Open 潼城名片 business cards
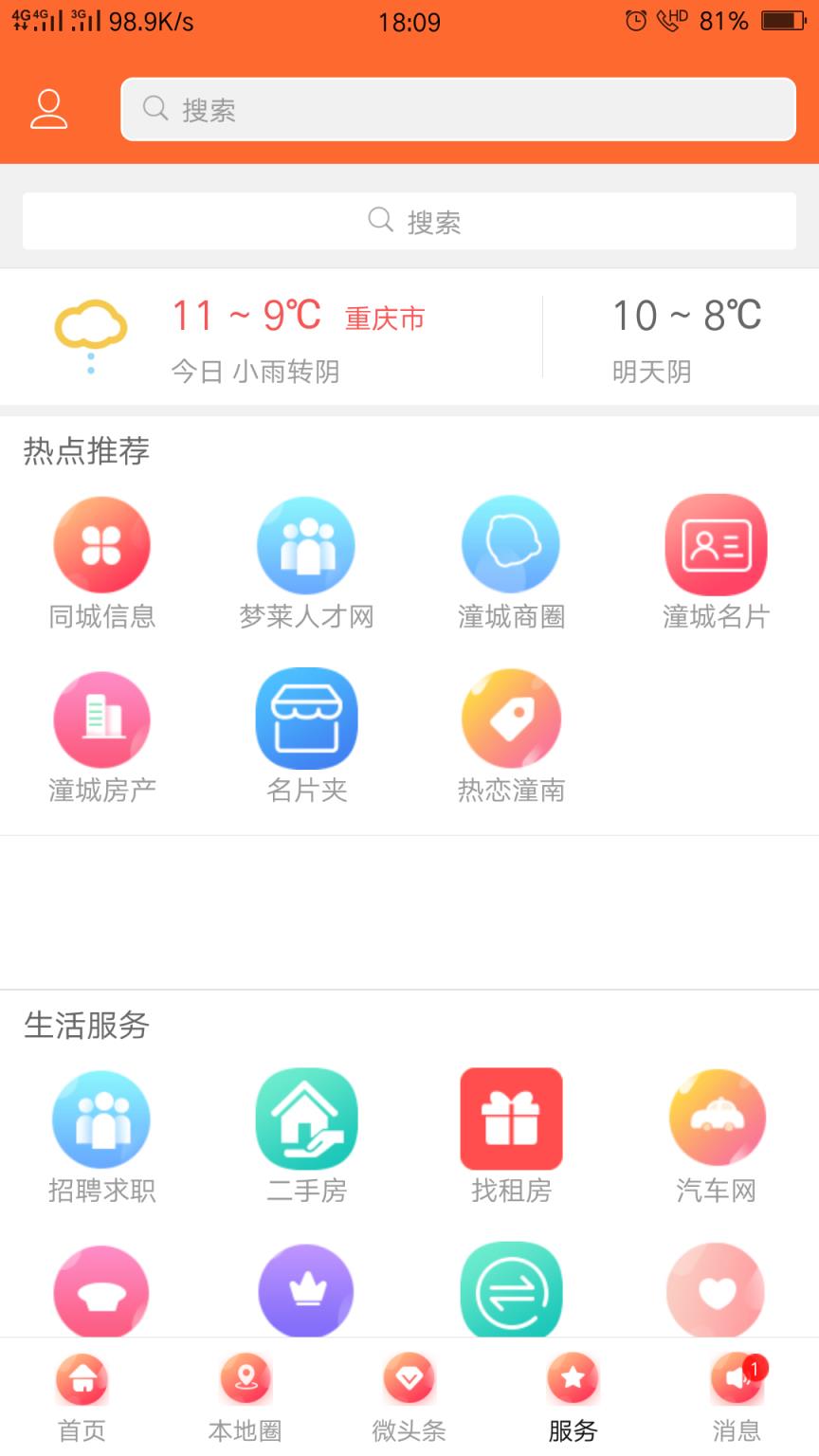The height and width of the screenshot is (1456, 819). (716, 545)
